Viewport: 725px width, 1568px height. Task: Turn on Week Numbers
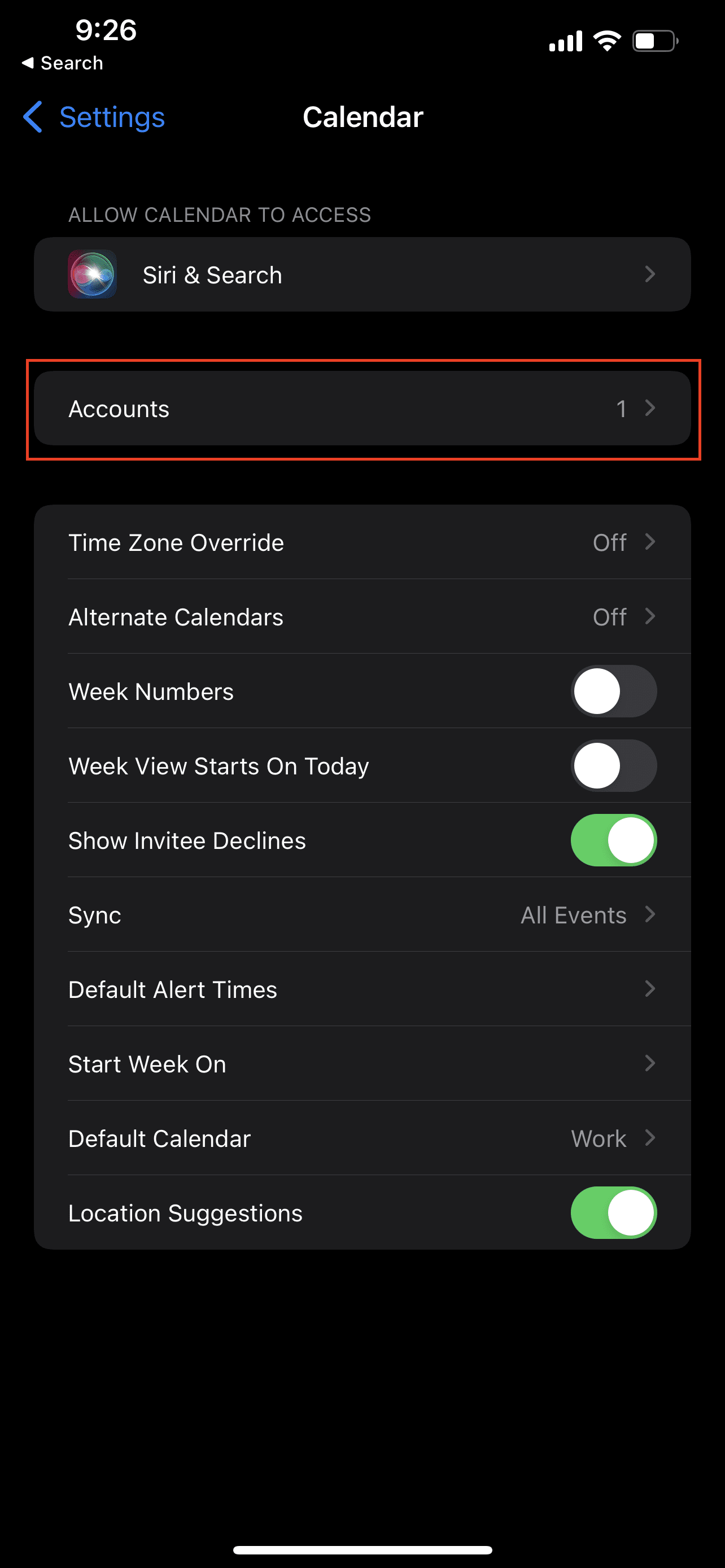[613, 691]
